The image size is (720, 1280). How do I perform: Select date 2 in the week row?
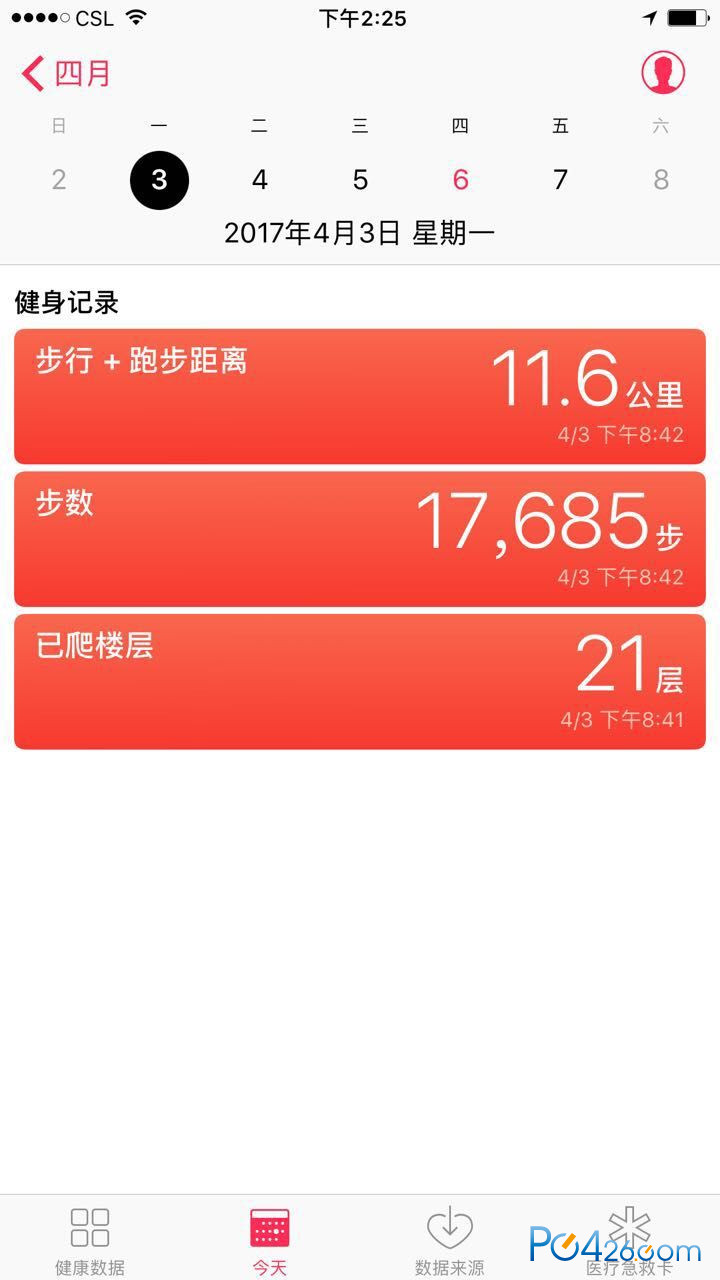(59, 180)
